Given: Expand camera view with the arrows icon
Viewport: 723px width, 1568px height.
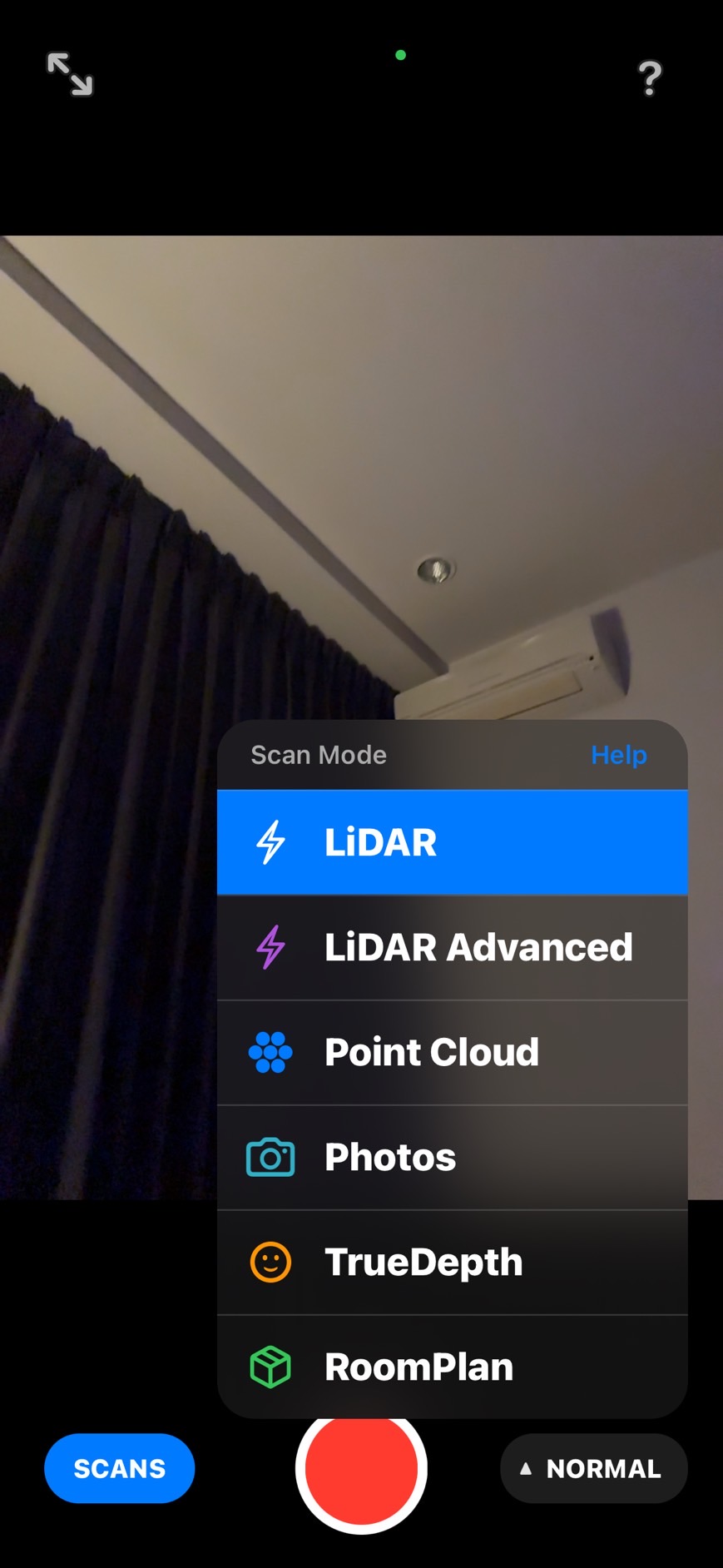Looking at the screenshot, I should [x=70, y=74].
